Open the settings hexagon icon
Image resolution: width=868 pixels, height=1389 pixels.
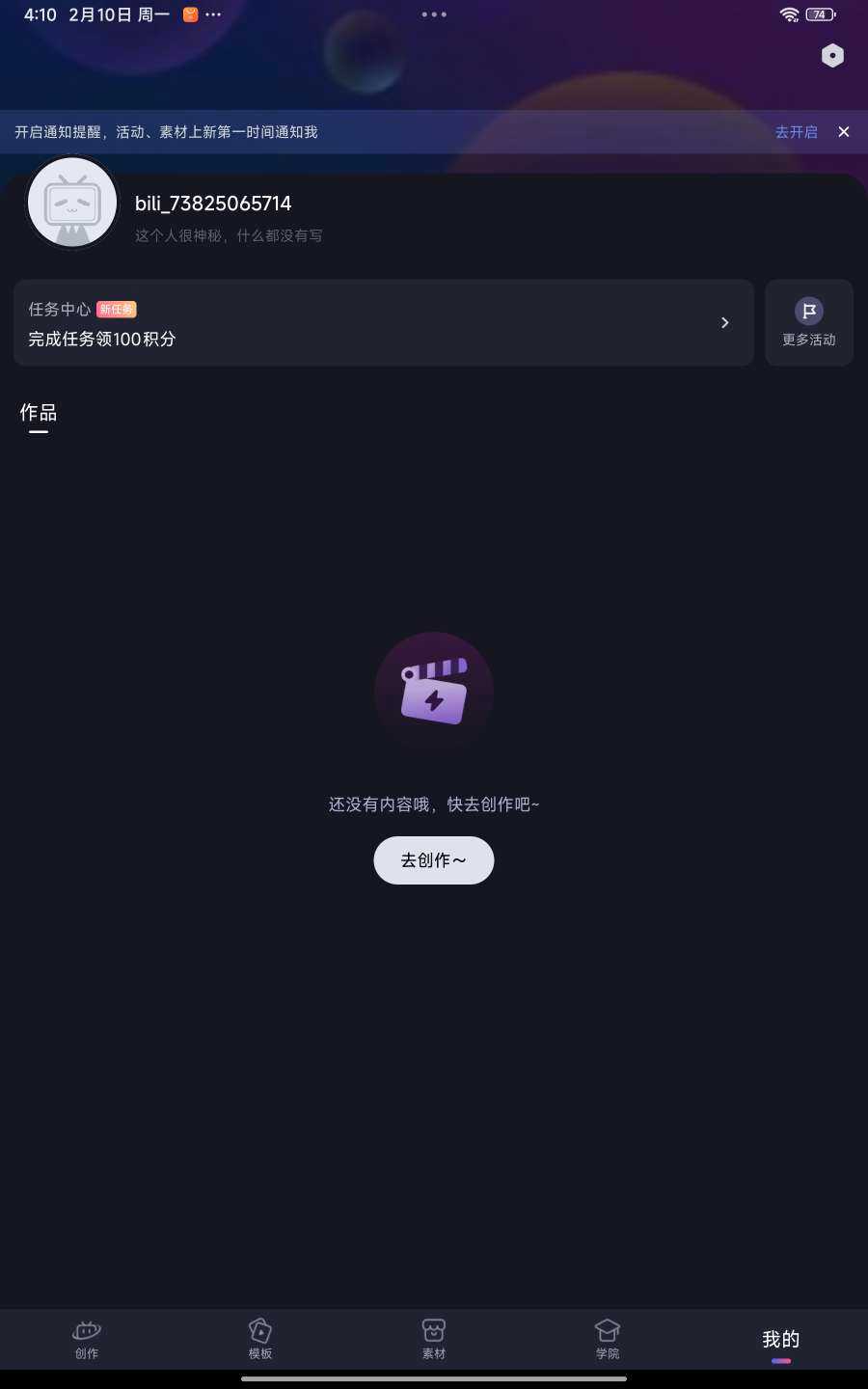pyautogui.click(x=832, y=55)
